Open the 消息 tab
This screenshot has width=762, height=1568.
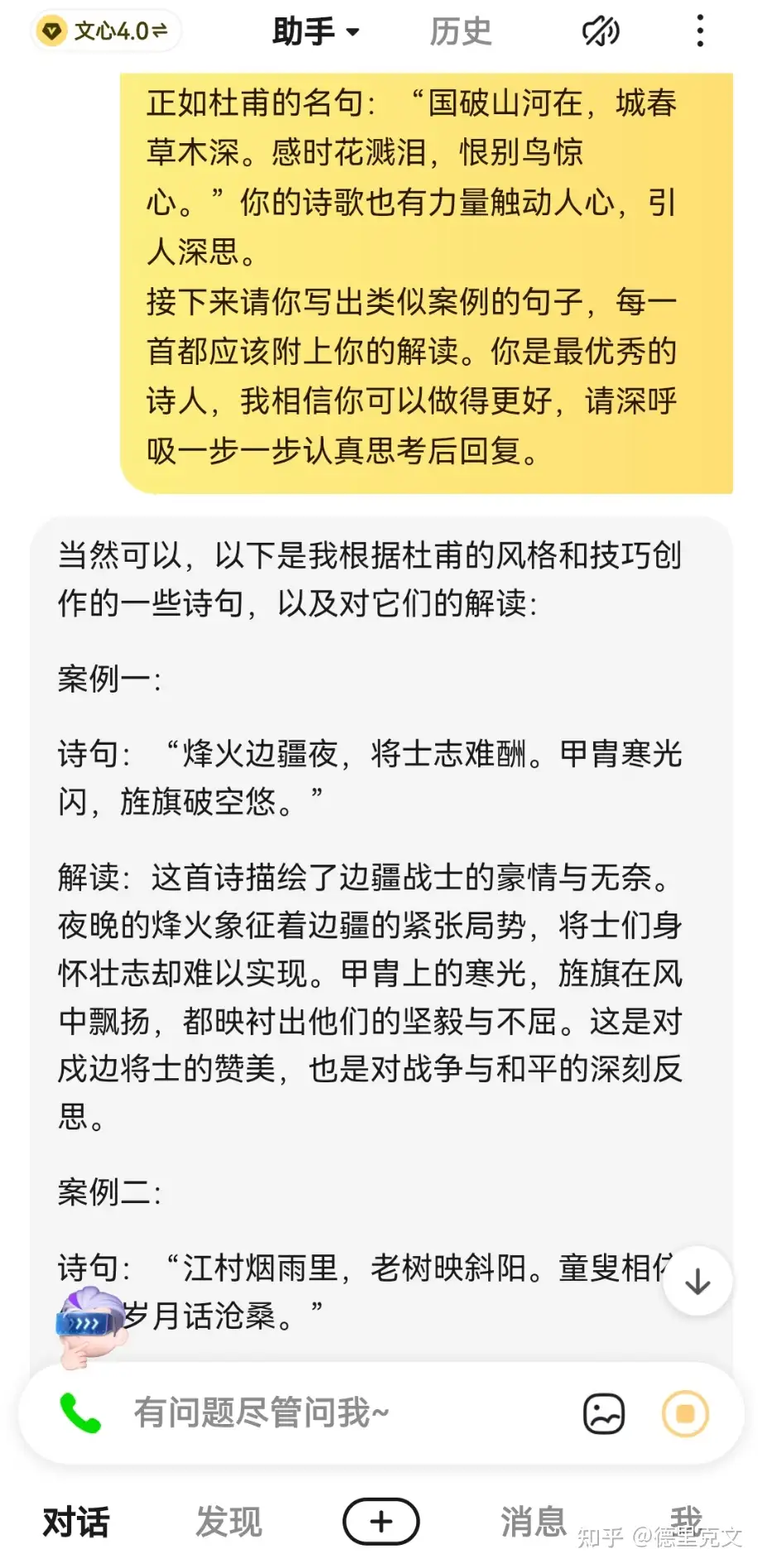(x=534, y=1522)
